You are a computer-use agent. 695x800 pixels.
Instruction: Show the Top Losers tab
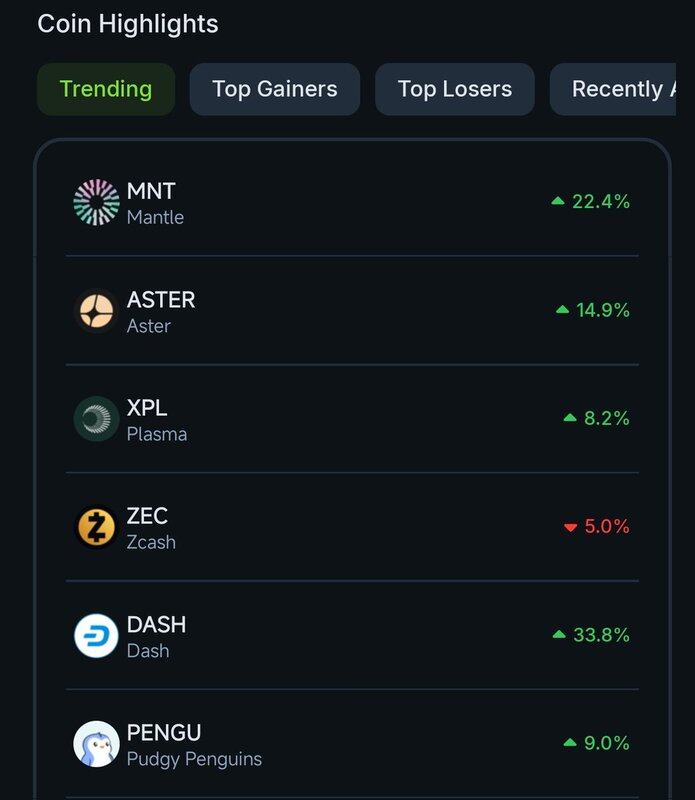coord(454,89)
